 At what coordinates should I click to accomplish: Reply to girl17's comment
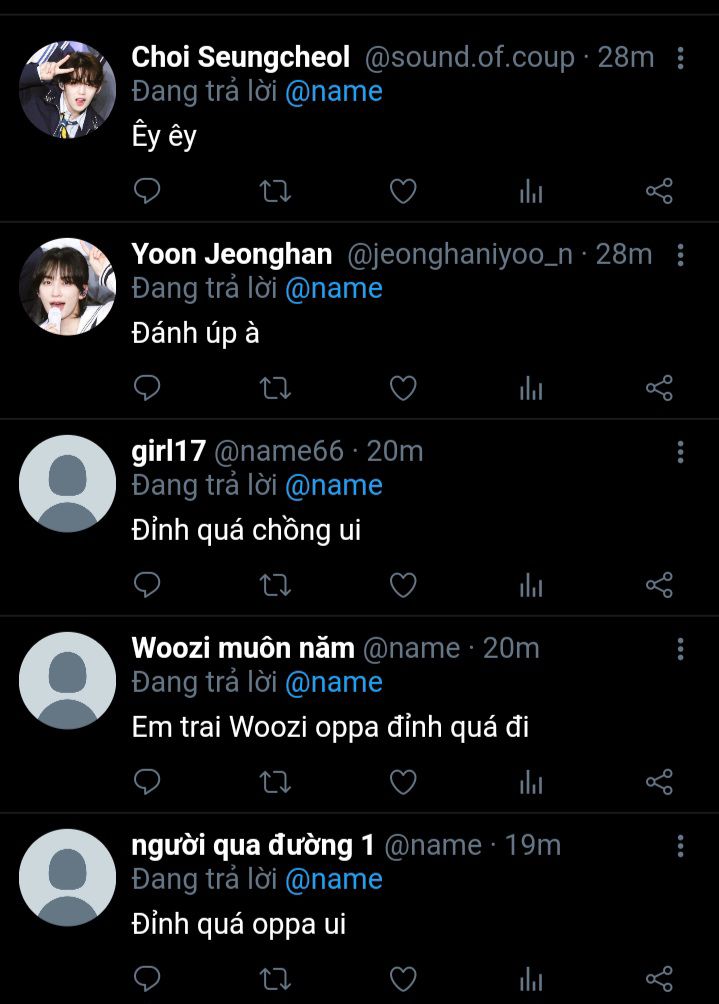pyautogui.click(x=147, y=585)
